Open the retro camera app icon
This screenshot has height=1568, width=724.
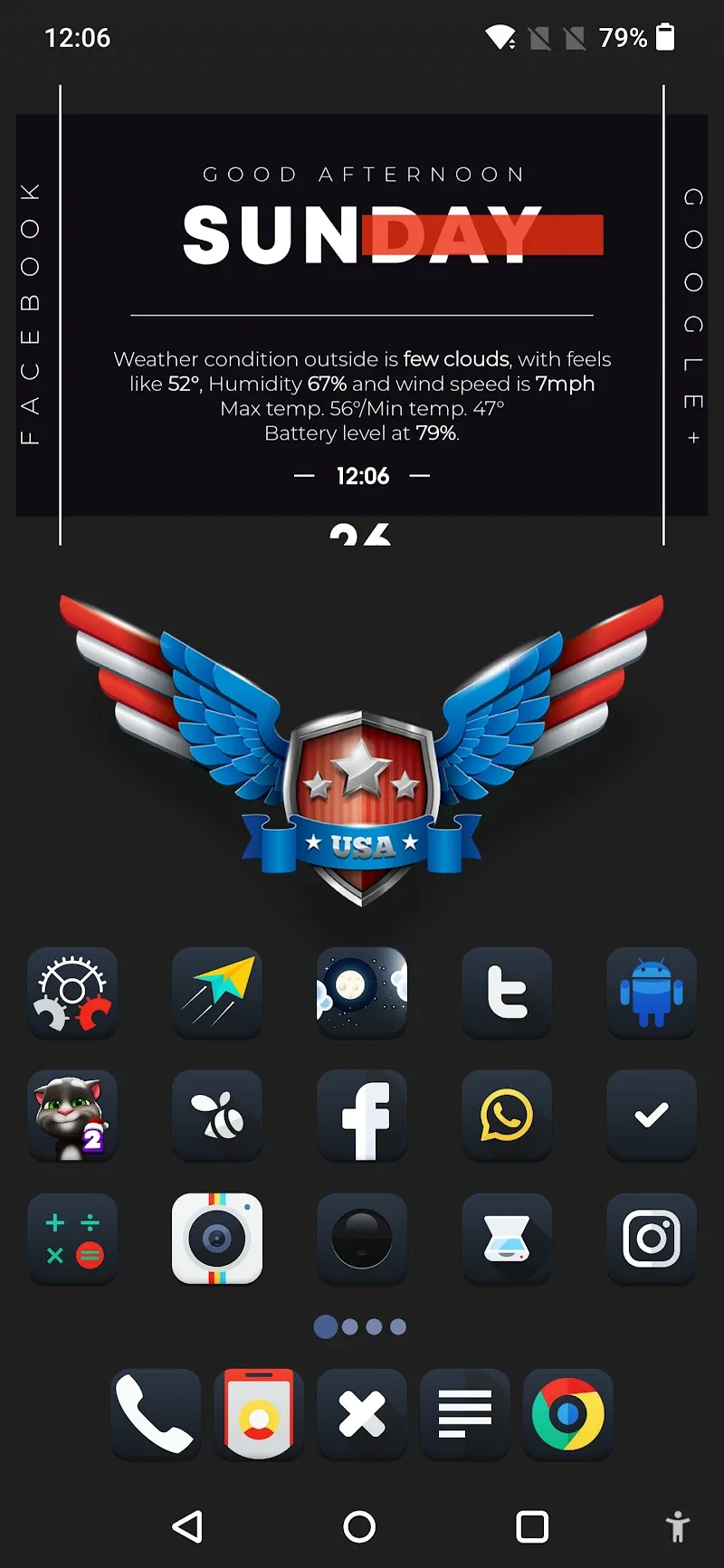point(217,1239)
